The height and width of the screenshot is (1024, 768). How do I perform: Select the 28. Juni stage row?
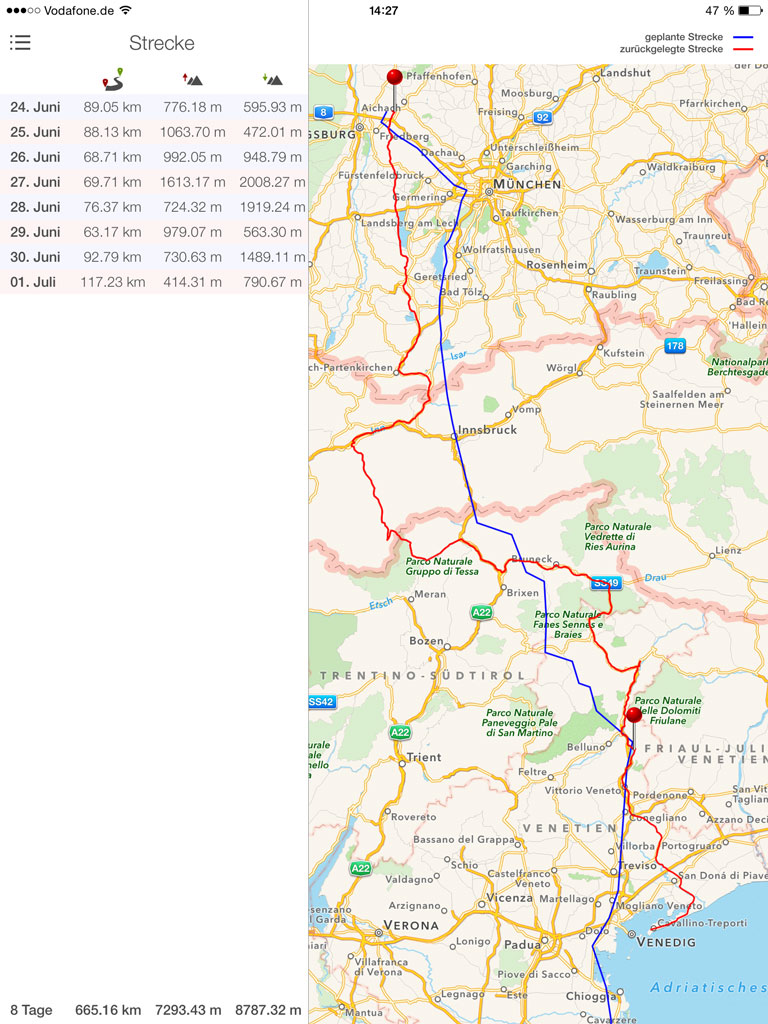pos(154,207)
